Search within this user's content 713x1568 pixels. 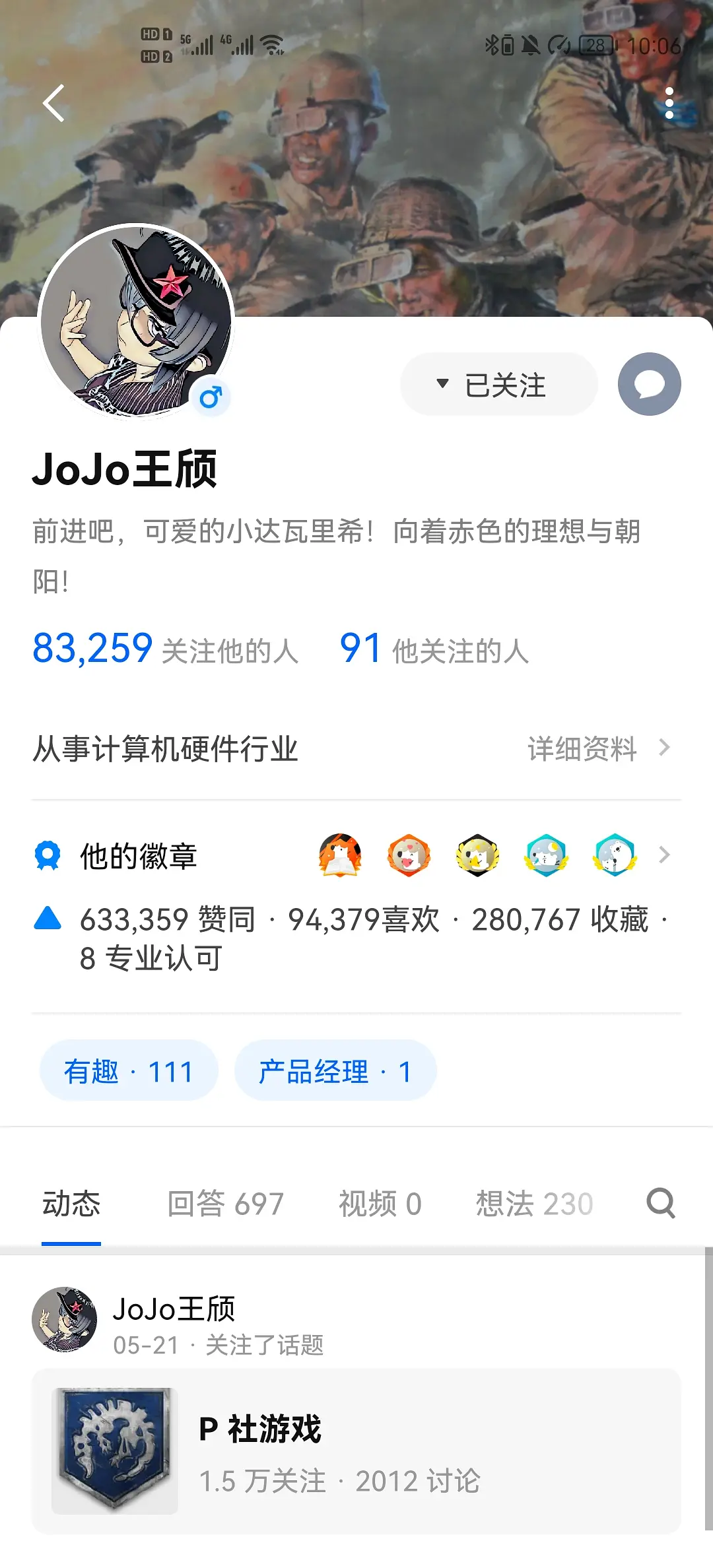[660, 1203]
